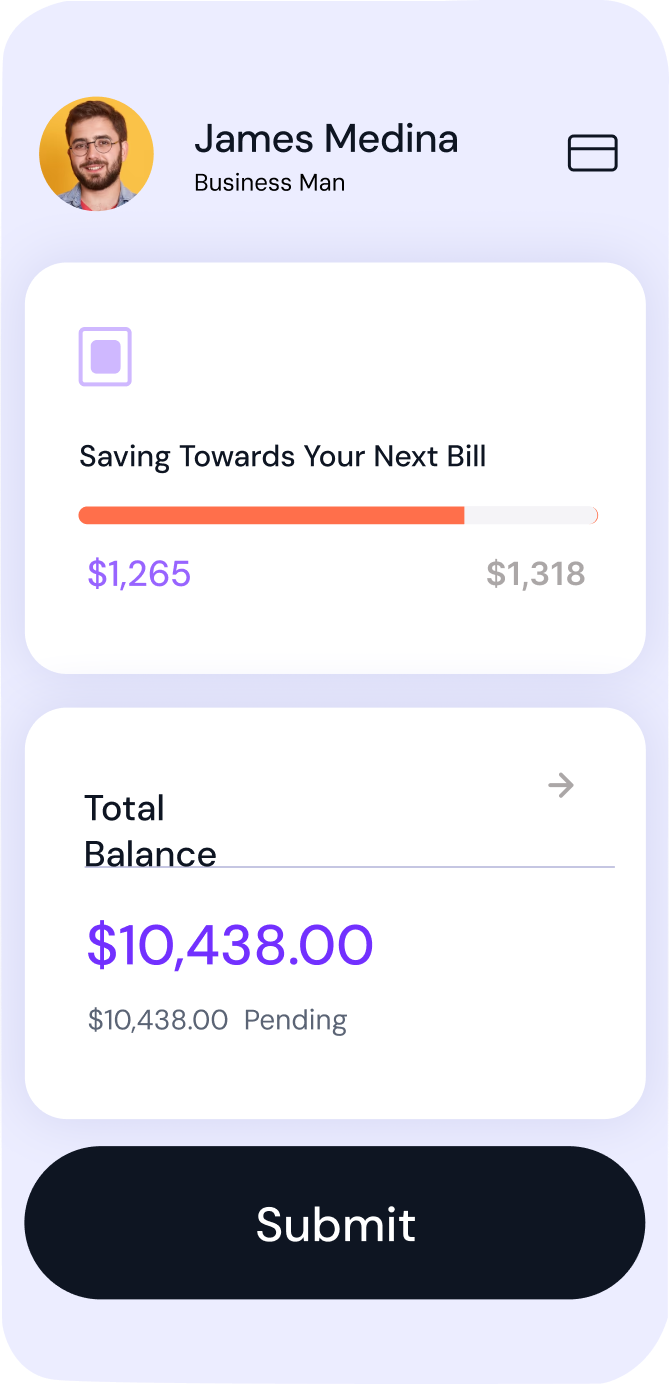This screenshot has height=1384, width=669.
Task: Open Total Balance details with the arrow
Action: [561, 786]
